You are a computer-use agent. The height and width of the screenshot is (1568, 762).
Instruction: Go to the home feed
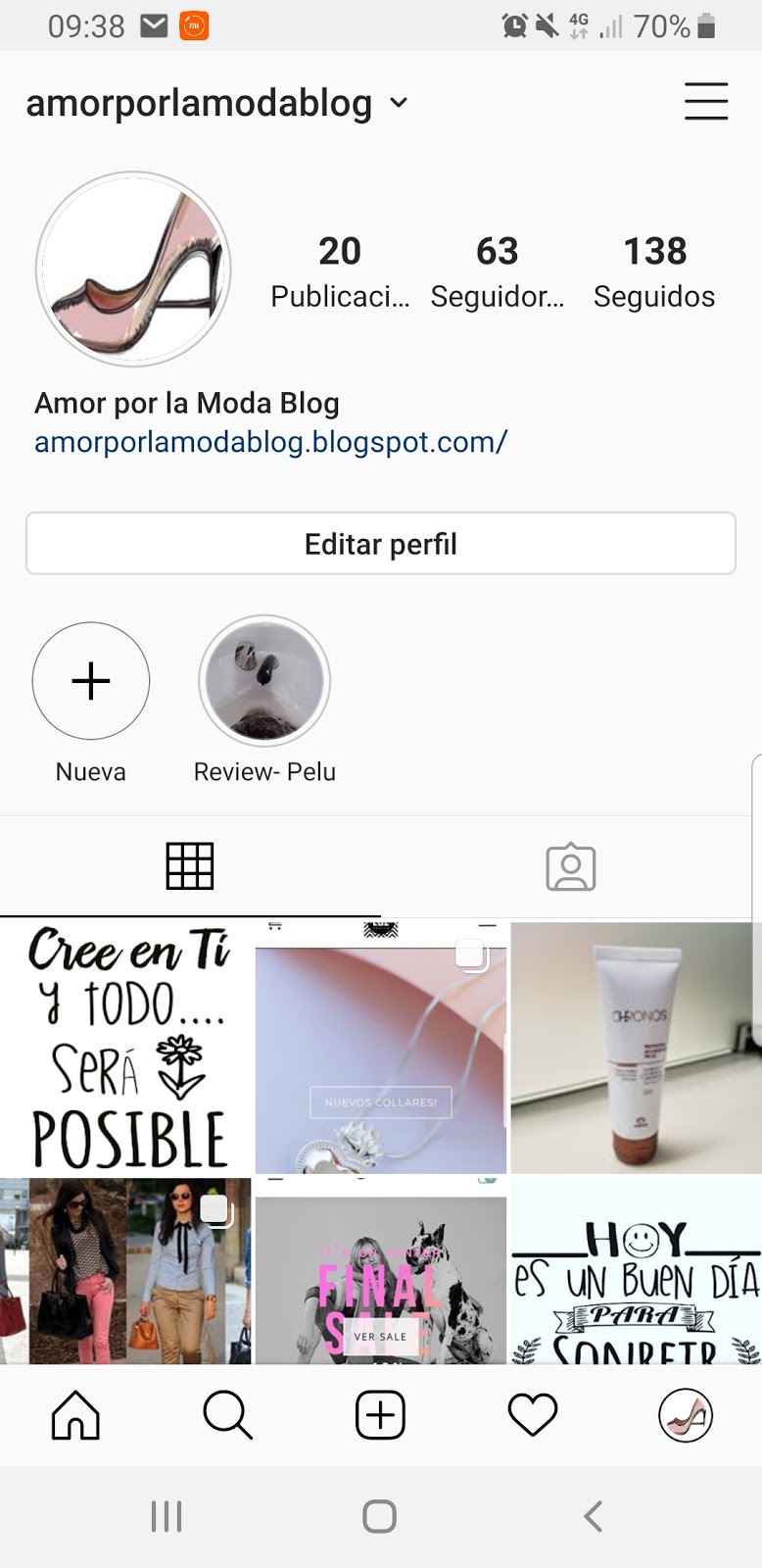coord(75,1416)
